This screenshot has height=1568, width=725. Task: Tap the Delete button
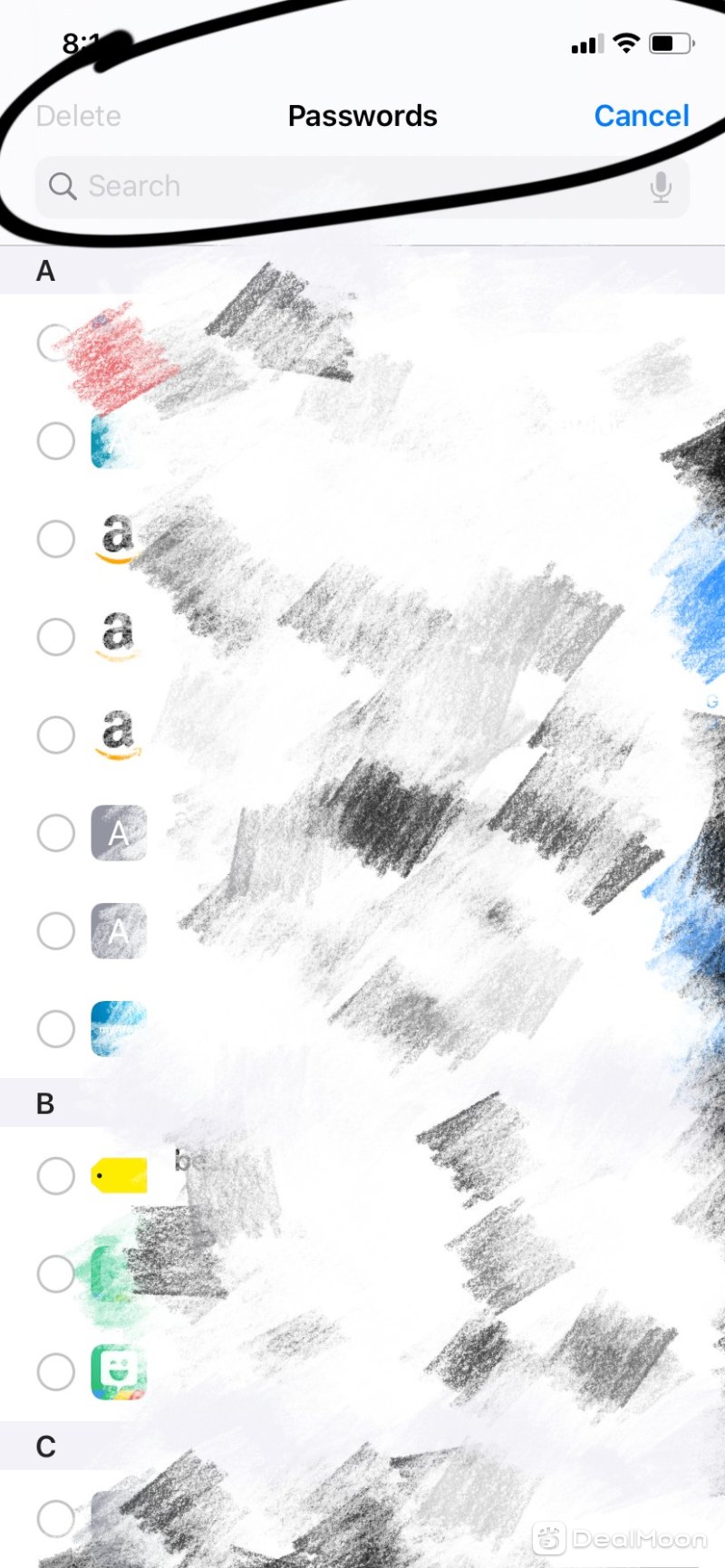click(x=79, y=116)
